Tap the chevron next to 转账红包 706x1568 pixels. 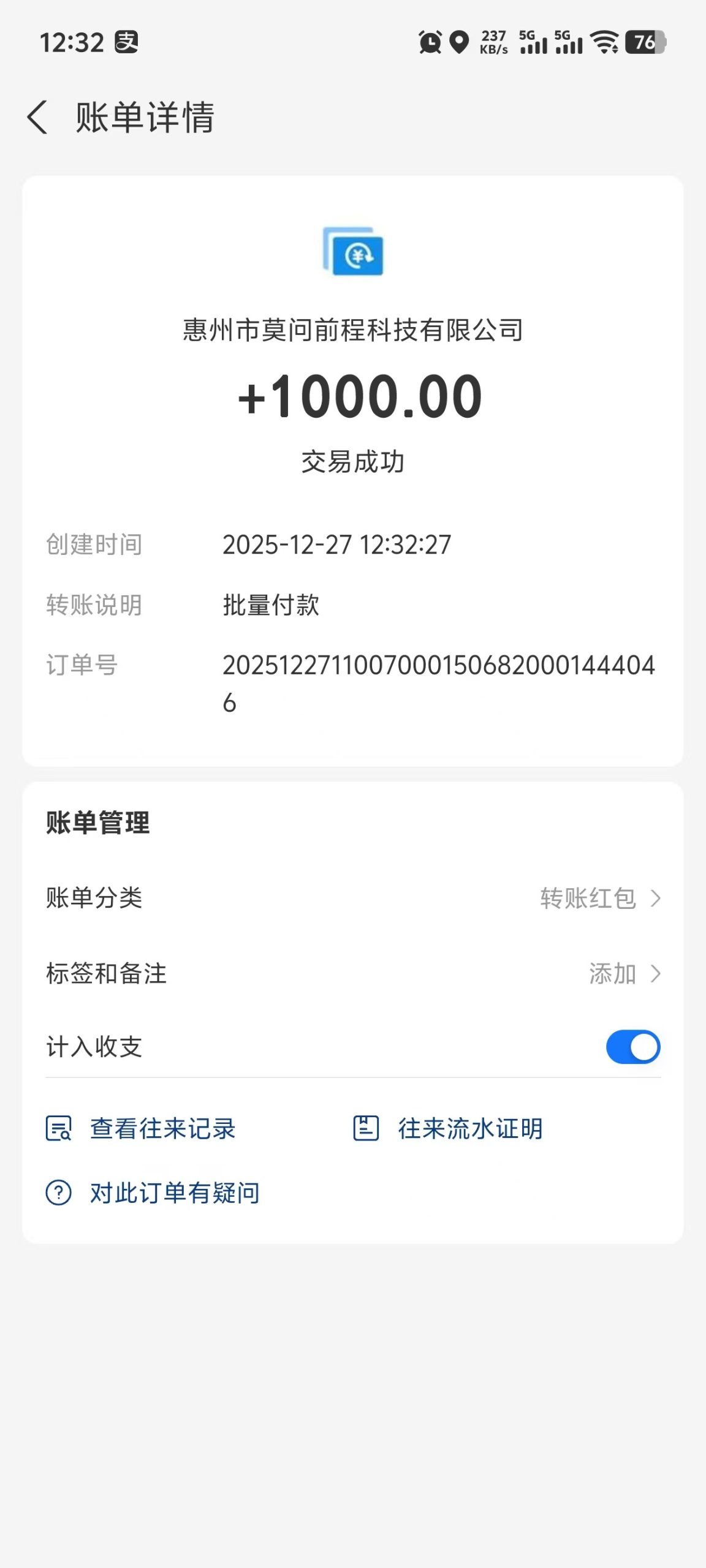coord(657,899)
